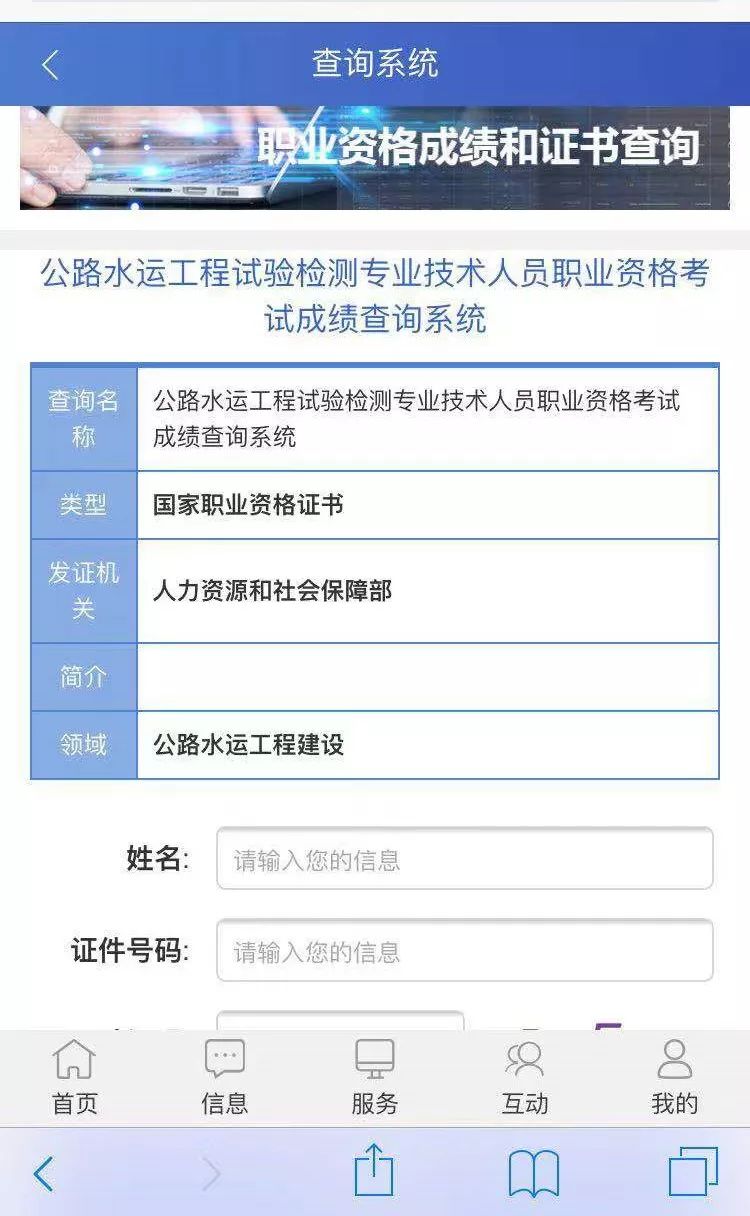
Task: Tap the 证件号码 input field
Action: point(465,950)
